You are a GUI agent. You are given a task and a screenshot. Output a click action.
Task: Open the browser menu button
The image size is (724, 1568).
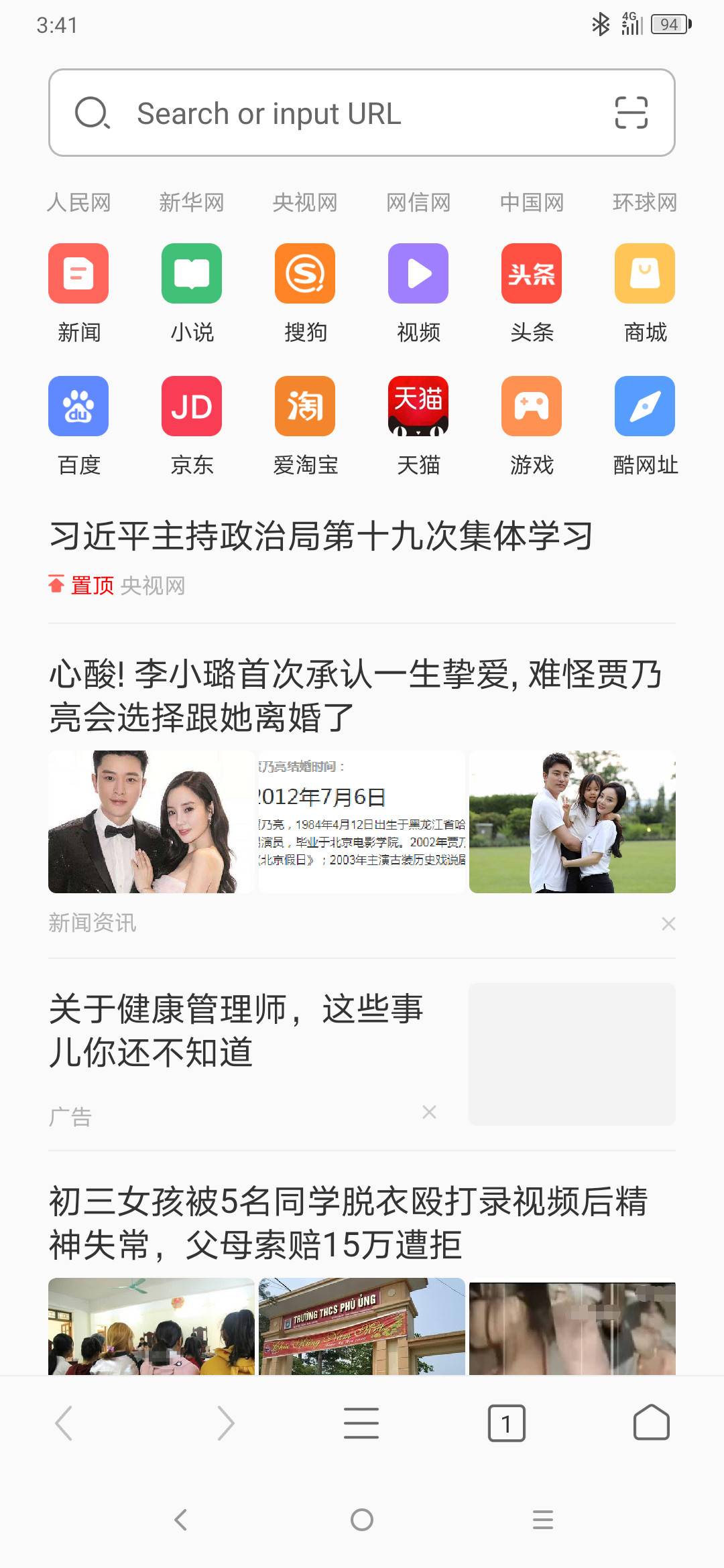tap(361, 1423)
